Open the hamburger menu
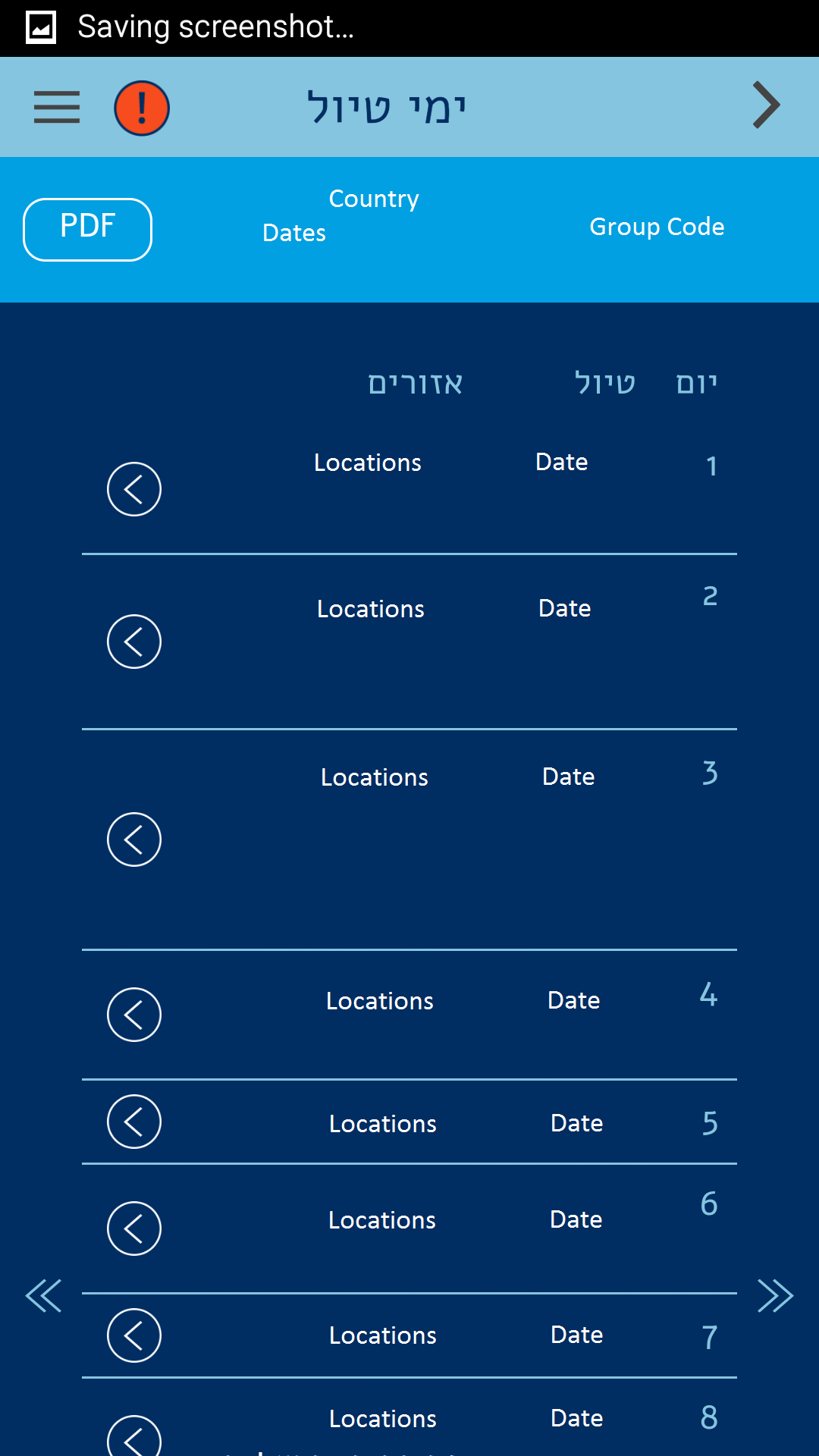The height and width of the screenshot is (1456, 819). pos(57,107)
